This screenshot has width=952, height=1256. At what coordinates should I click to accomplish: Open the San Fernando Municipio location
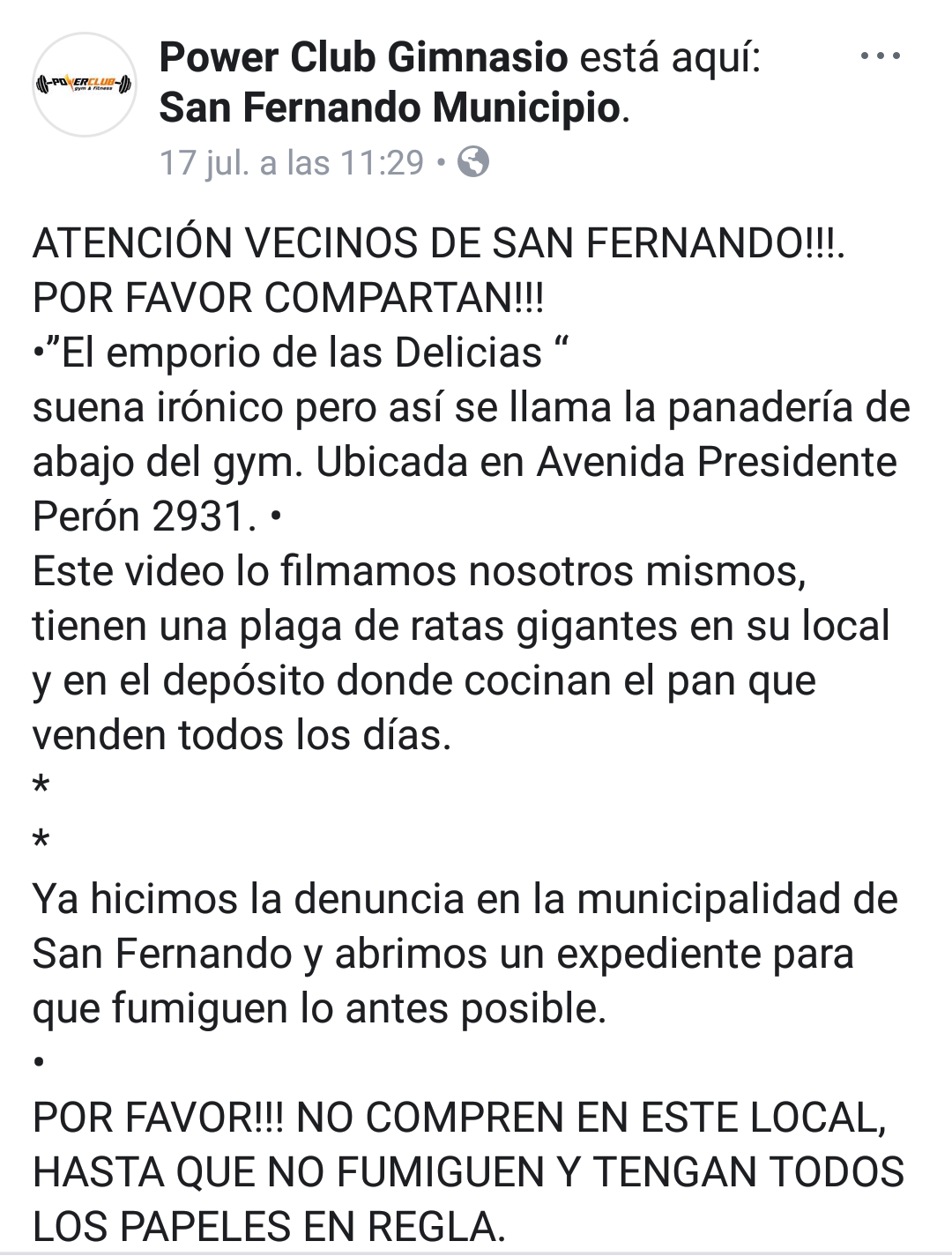click(391, 109)
